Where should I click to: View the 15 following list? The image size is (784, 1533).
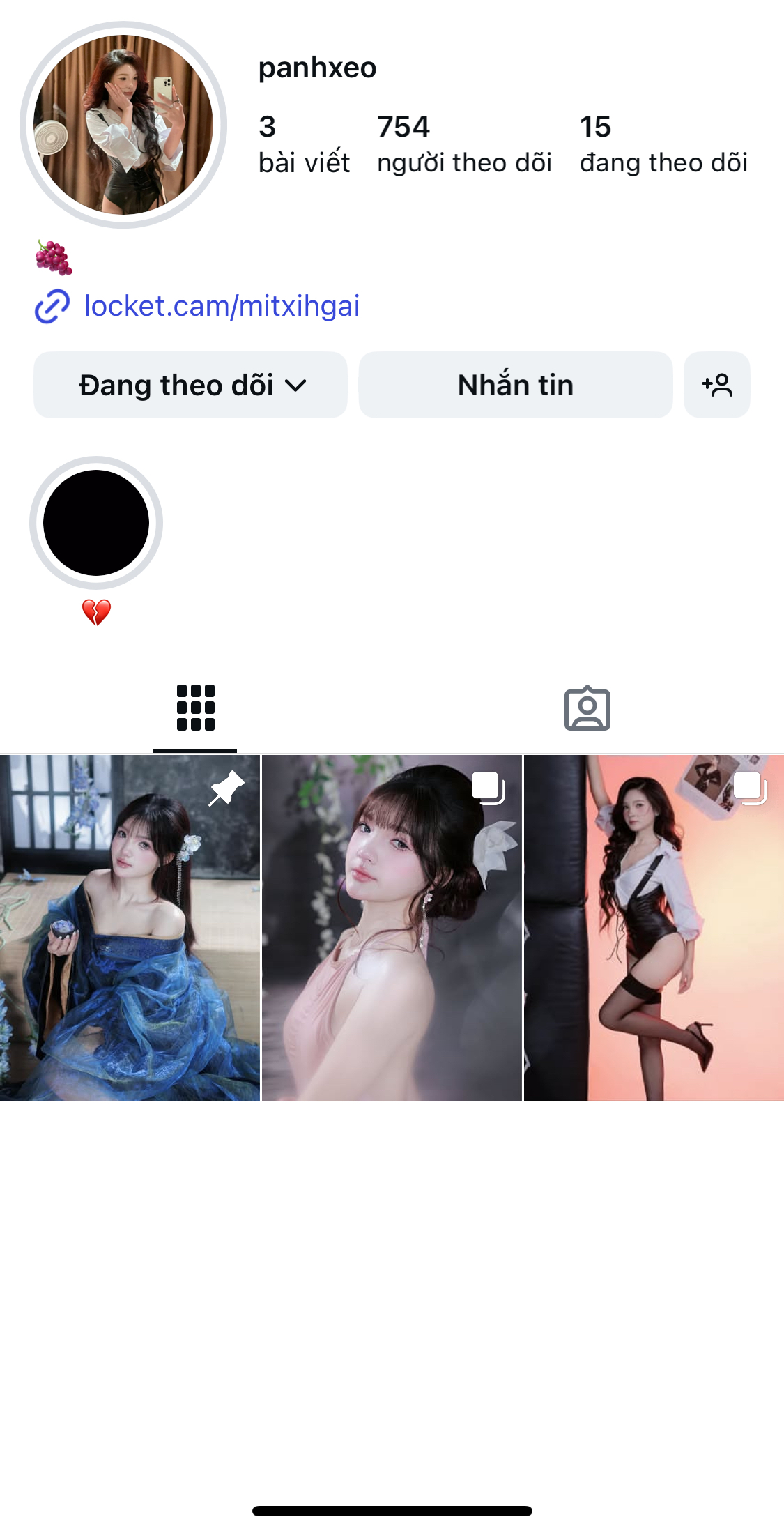[663, 144]
